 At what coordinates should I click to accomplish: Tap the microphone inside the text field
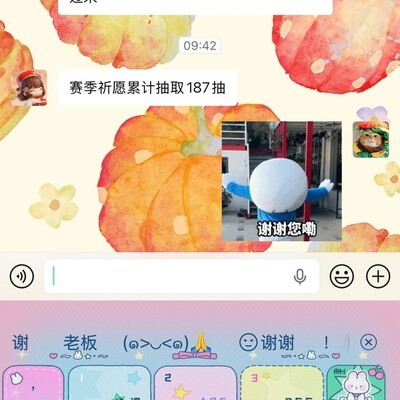click(x=300, y=277)
